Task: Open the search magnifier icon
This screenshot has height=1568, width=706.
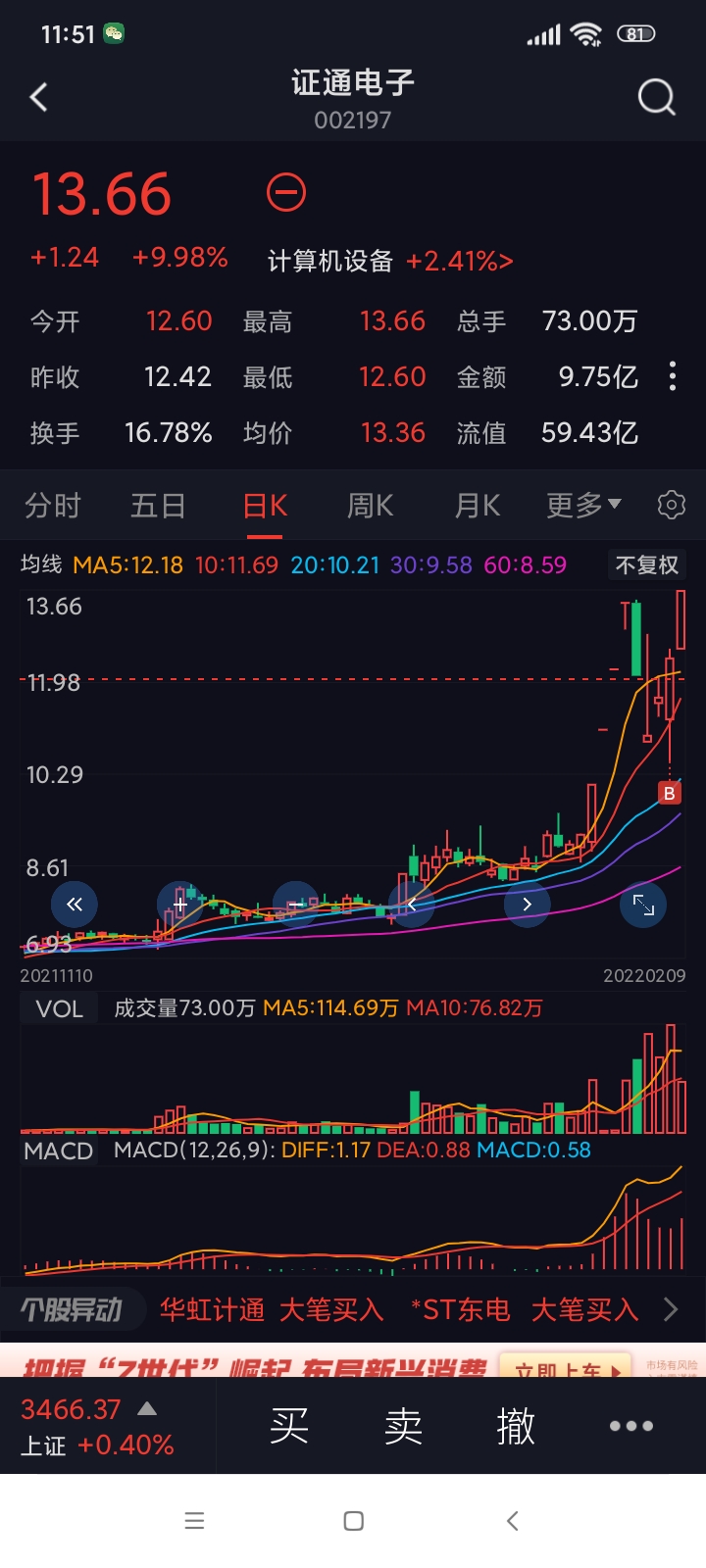Action: [656, 97]
